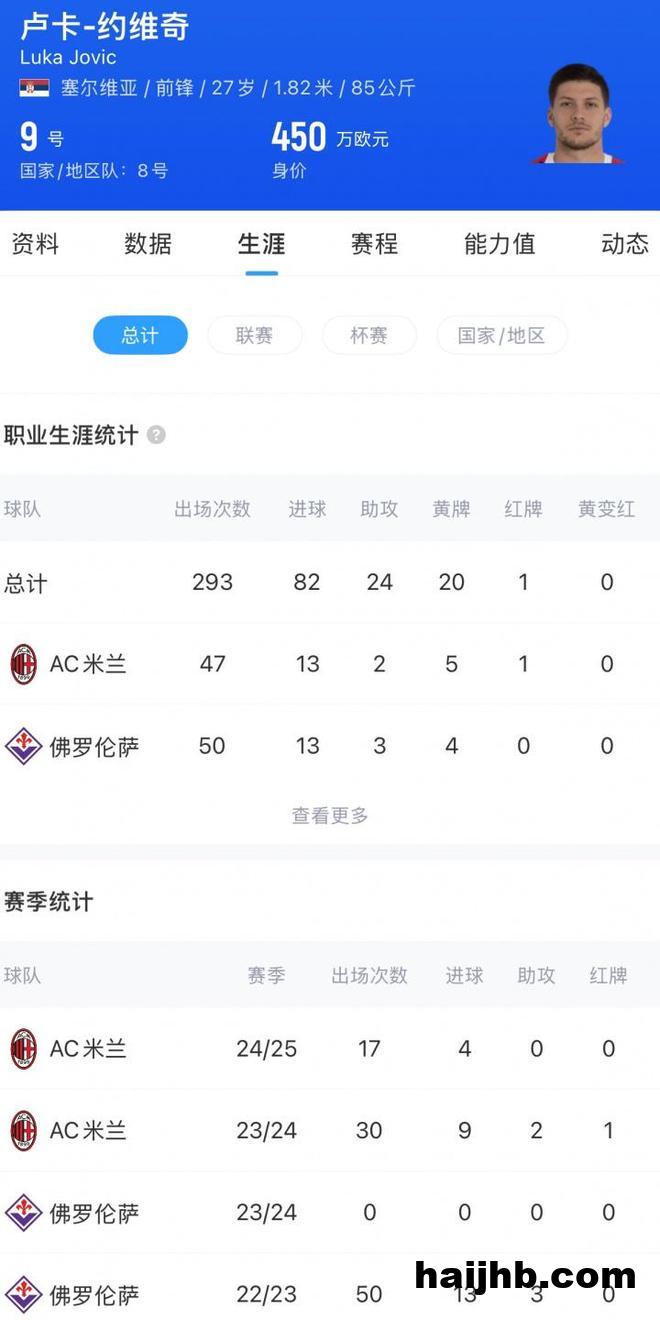Choose the 杯赛 filter chip

pos(368,336)
